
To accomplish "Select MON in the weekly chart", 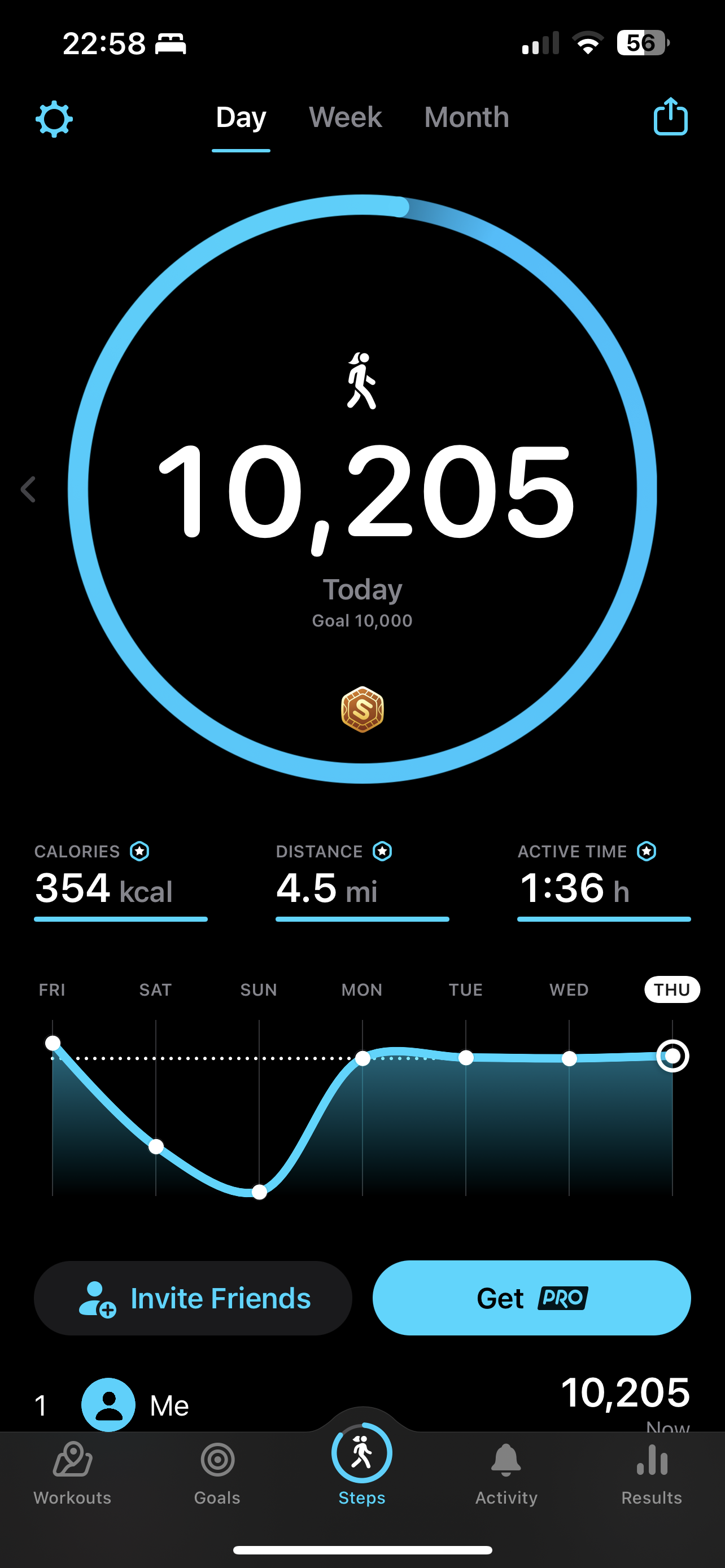I will click(x=362, y=990).
